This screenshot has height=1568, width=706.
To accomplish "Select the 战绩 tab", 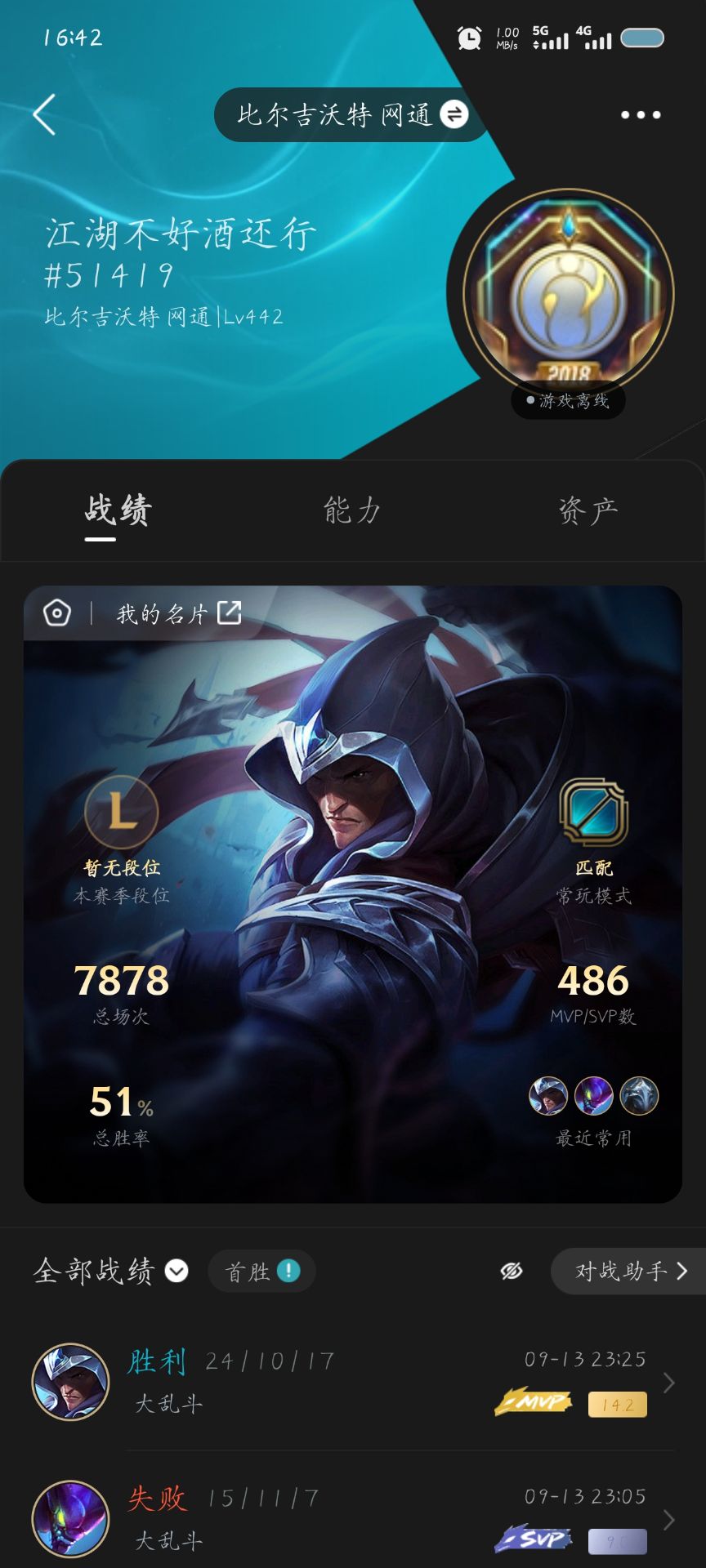I will pyautogui.click(x=118, y=511).
